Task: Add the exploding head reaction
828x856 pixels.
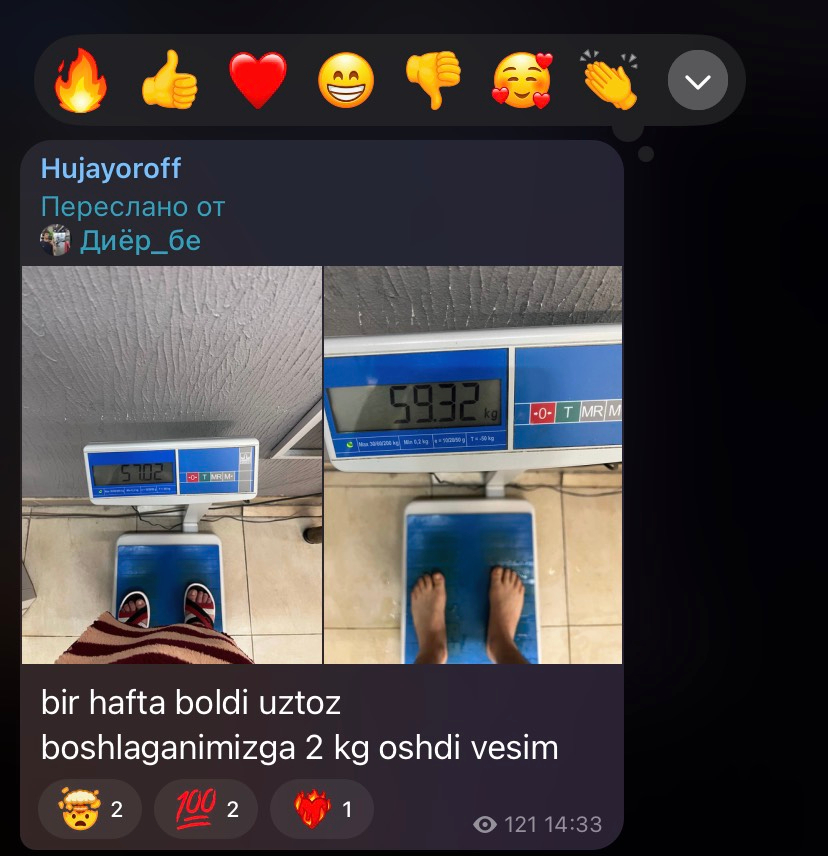Action: click(89, 809)
